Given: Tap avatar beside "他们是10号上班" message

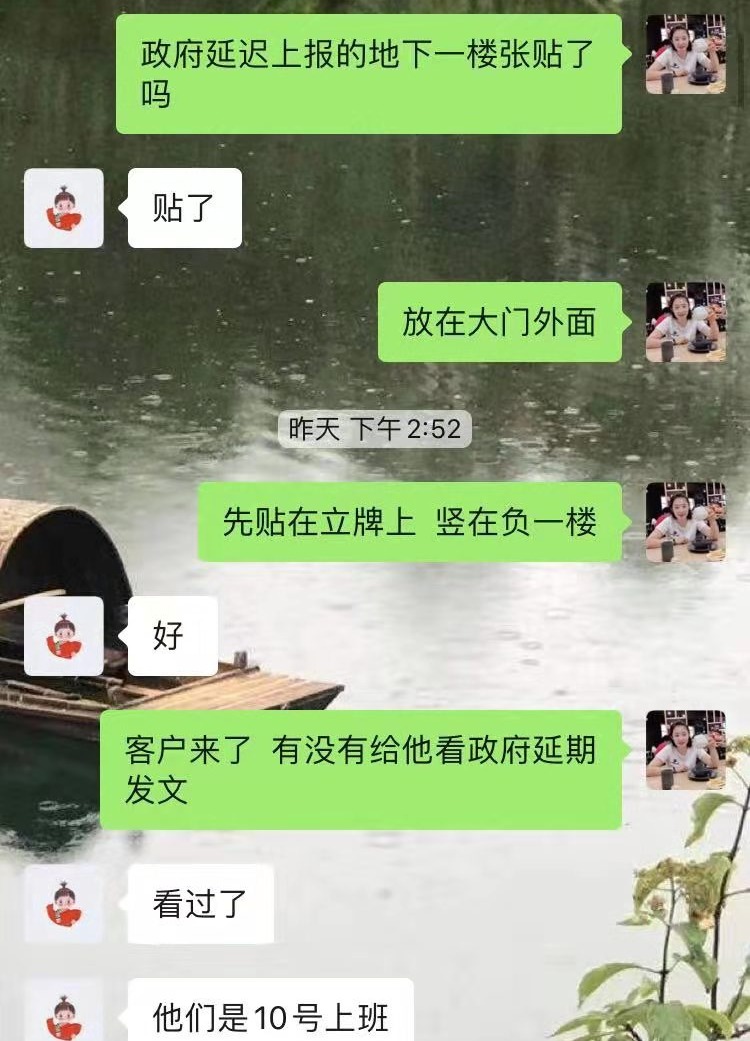Looking at the screenshot, I should (64, 1012).
